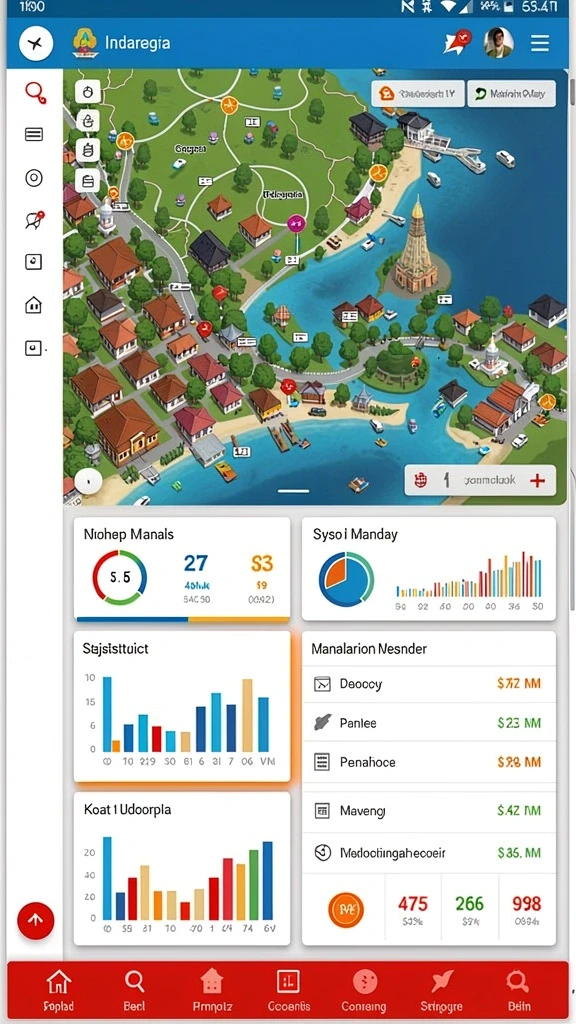This screenshot has width=576, height=1024.
Task: Tap the red plus on the map
Action: (537, 481)
